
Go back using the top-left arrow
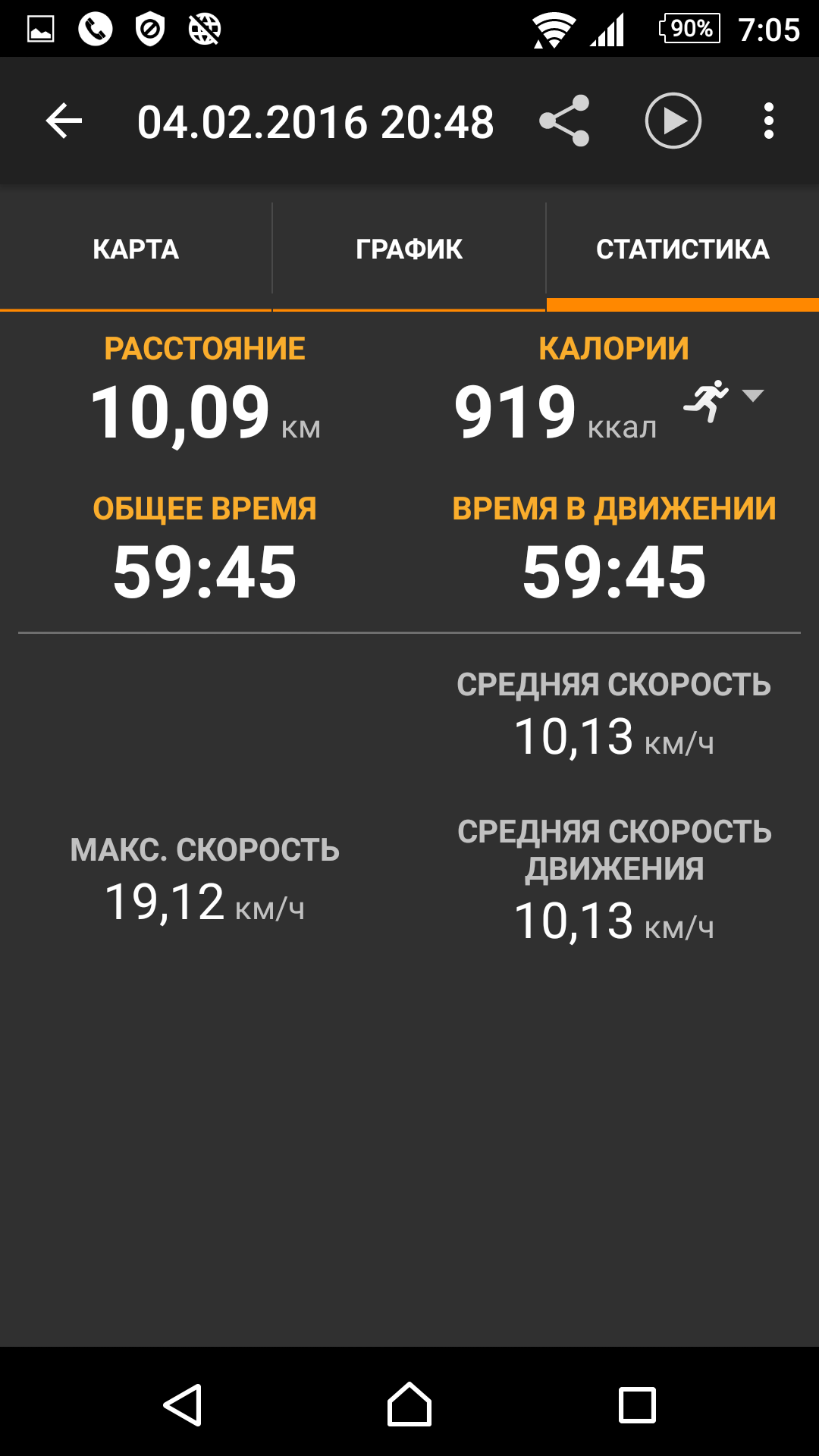pos(64,121)
